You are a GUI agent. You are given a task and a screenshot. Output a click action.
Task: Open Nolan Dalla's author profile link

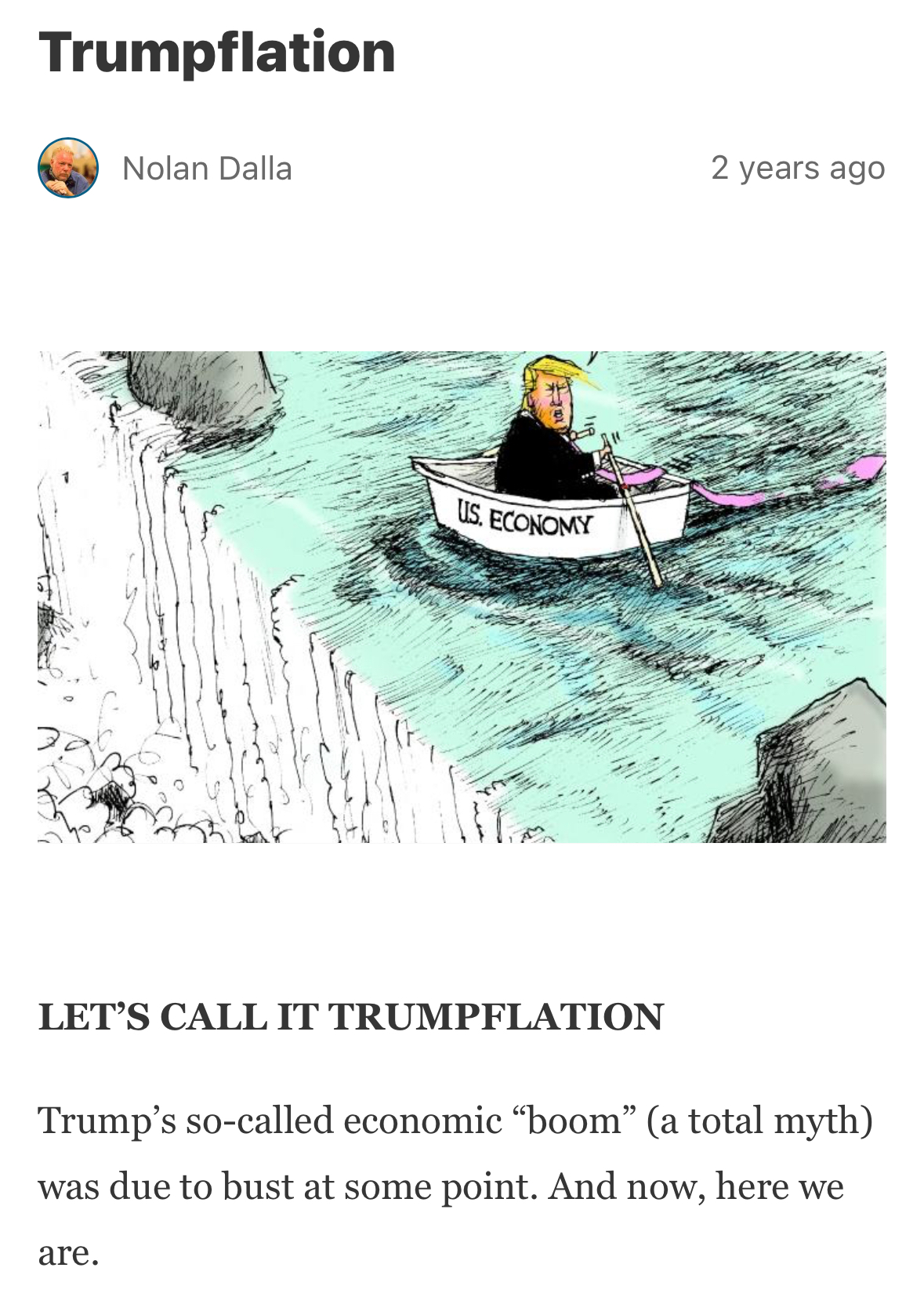pos(207,169)
